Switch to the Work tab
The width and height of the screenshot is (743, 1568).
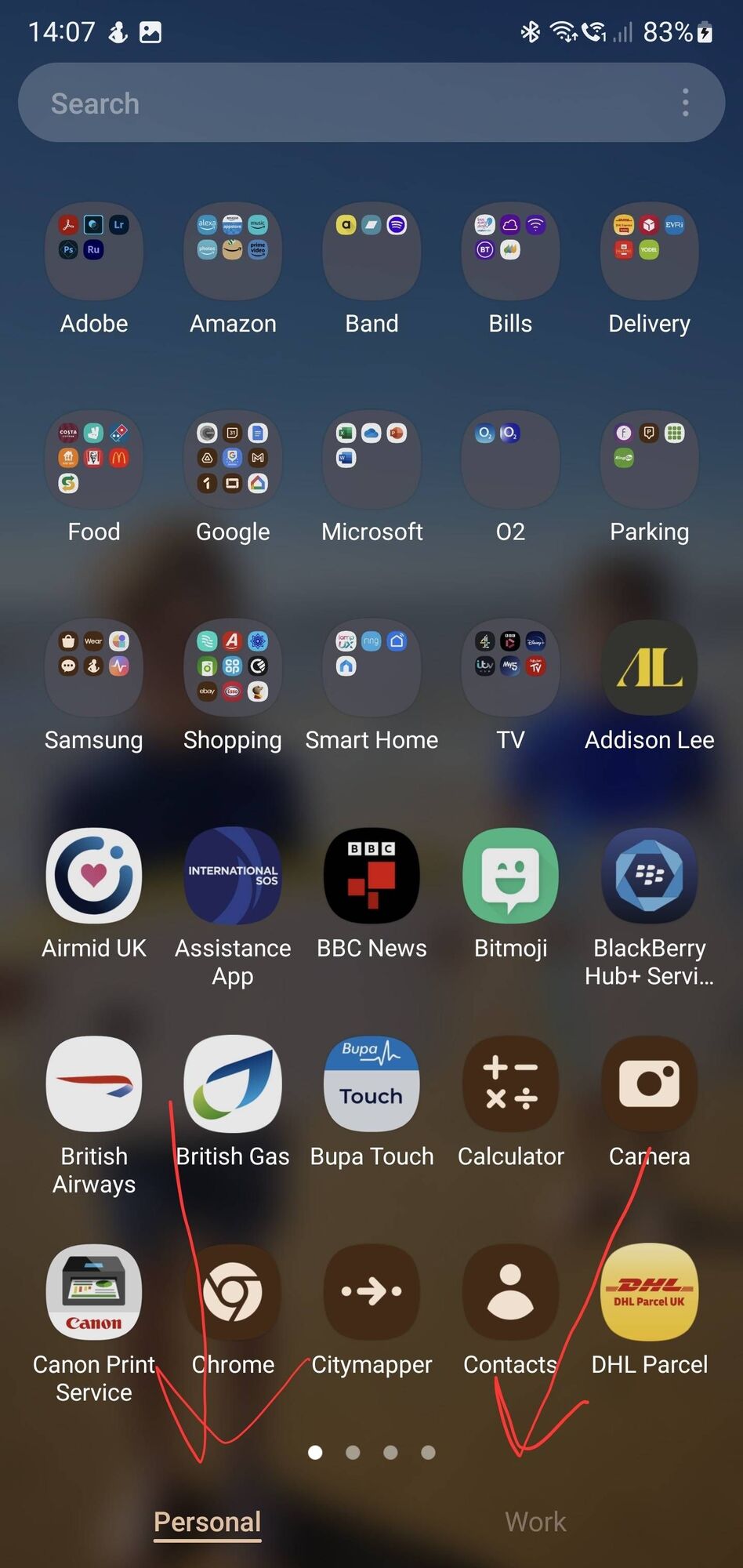535,1522
